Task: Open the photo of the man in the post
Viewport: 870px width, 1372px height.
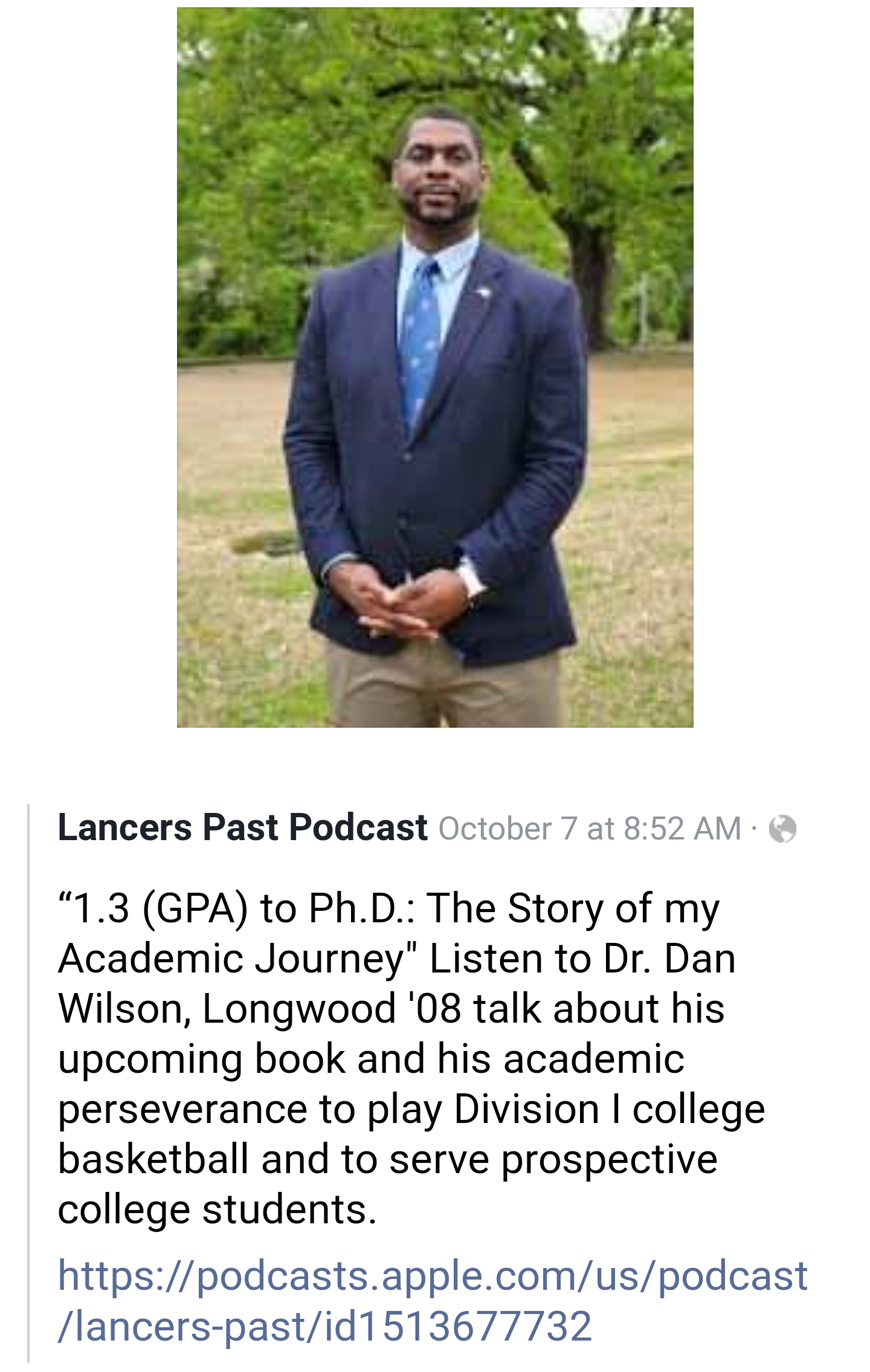Action: click(x=435, y=367)
